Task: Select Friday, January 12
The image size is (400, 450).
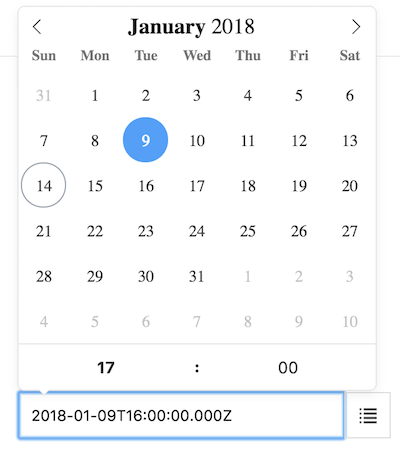Action: pyautogui.click(x=299, y=140)
